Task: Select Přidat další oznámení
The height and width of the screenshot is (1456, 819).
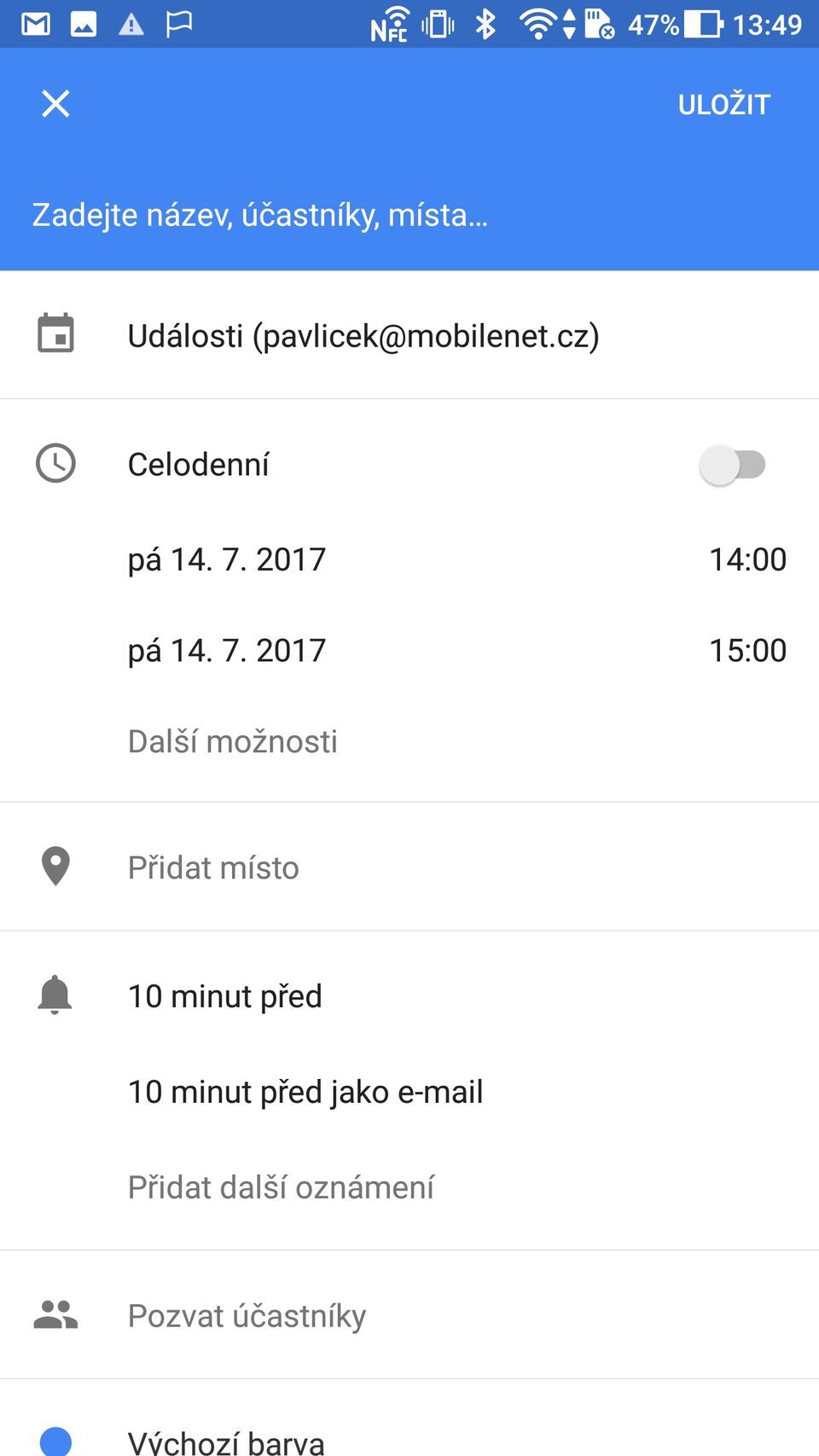Action: pyautogui.click(x=281, y=1187)
